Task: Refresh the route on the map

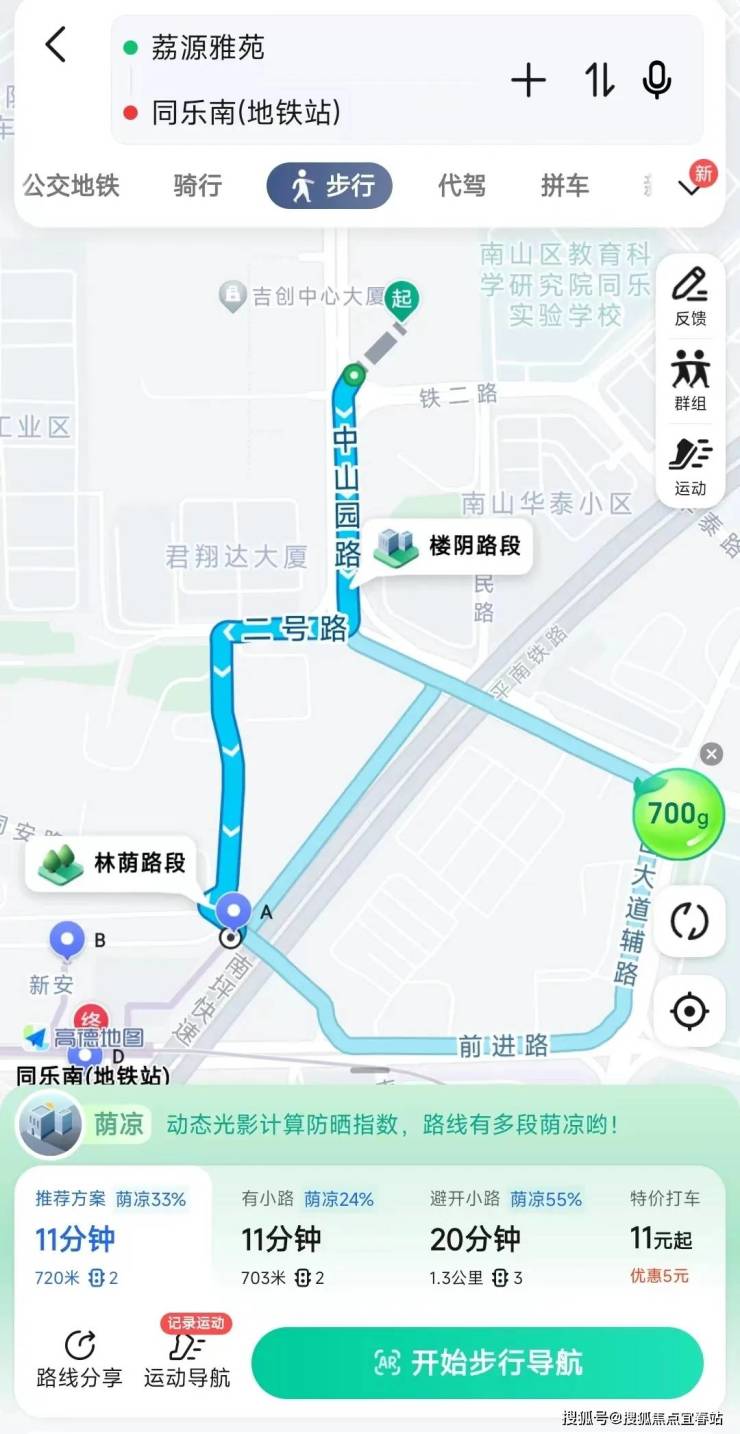Action: 689,921
